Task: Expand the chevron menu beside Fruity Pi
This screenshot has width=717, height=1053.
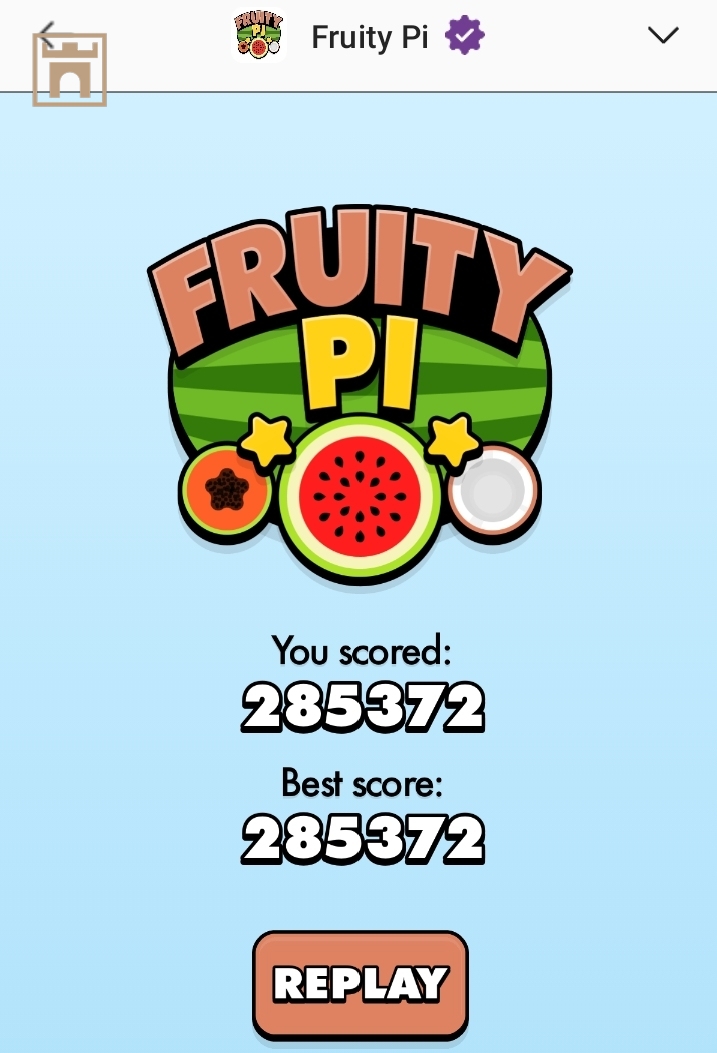Action: click(x=663, y=36)
